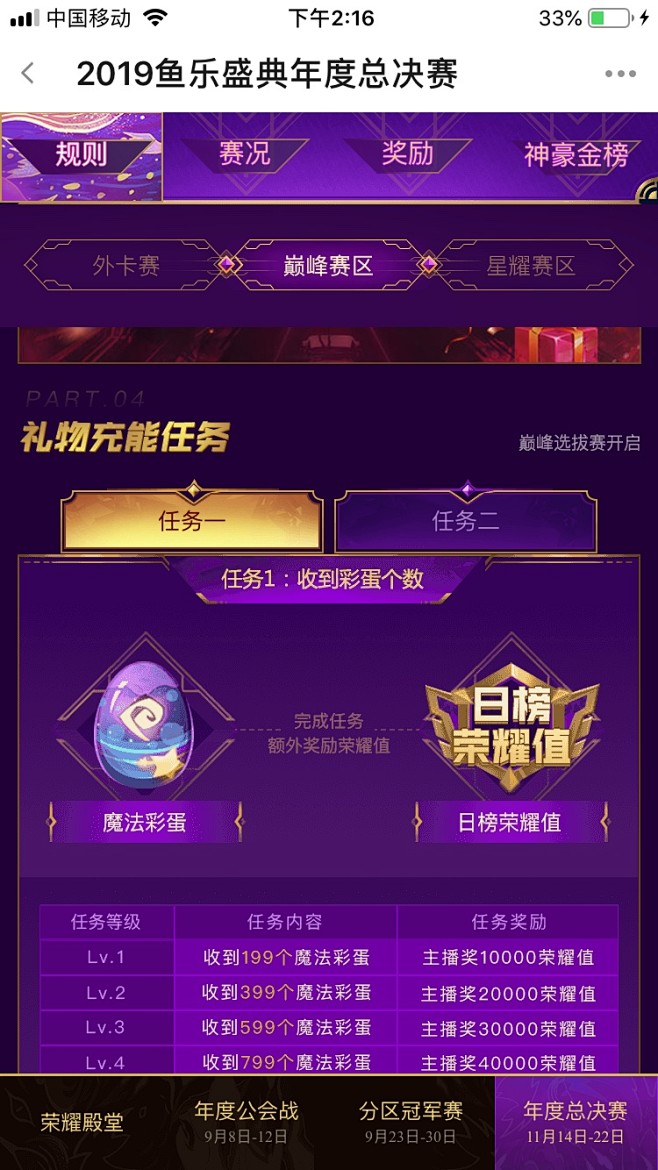Viewport: 658px width, 1170px height.
Task: Show the 任务一 task details
Action: [192, 521]
